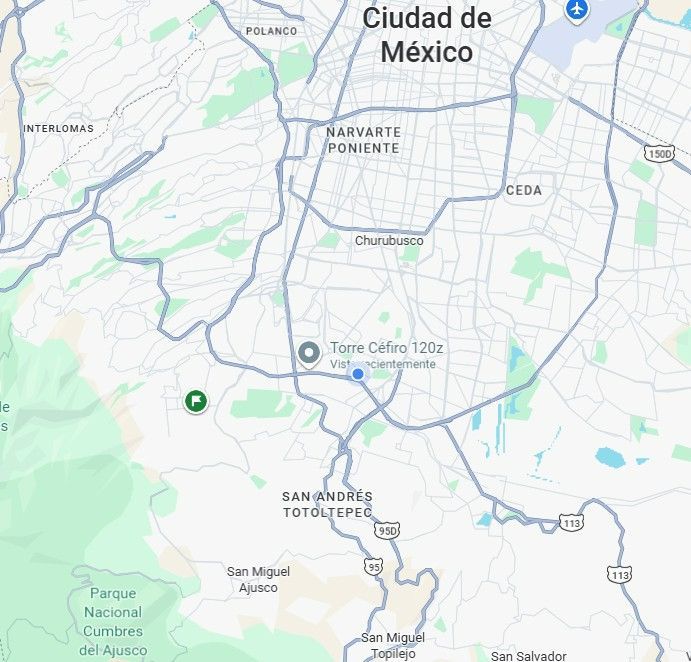Tap the blue current location dot

(x=358, y=373)
